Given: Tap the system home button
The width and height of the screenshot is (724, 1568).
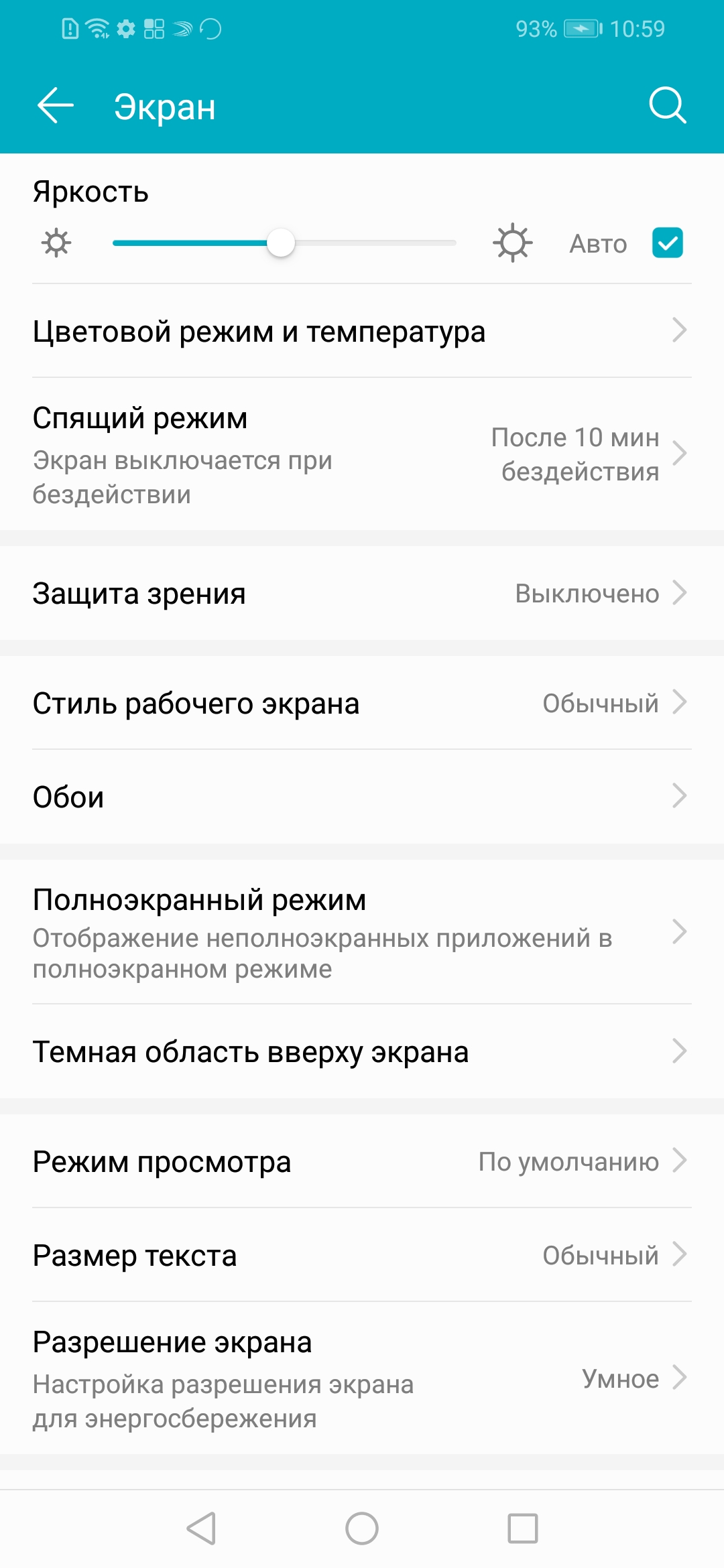Looking at the screenshot, I should point(362,1528).
